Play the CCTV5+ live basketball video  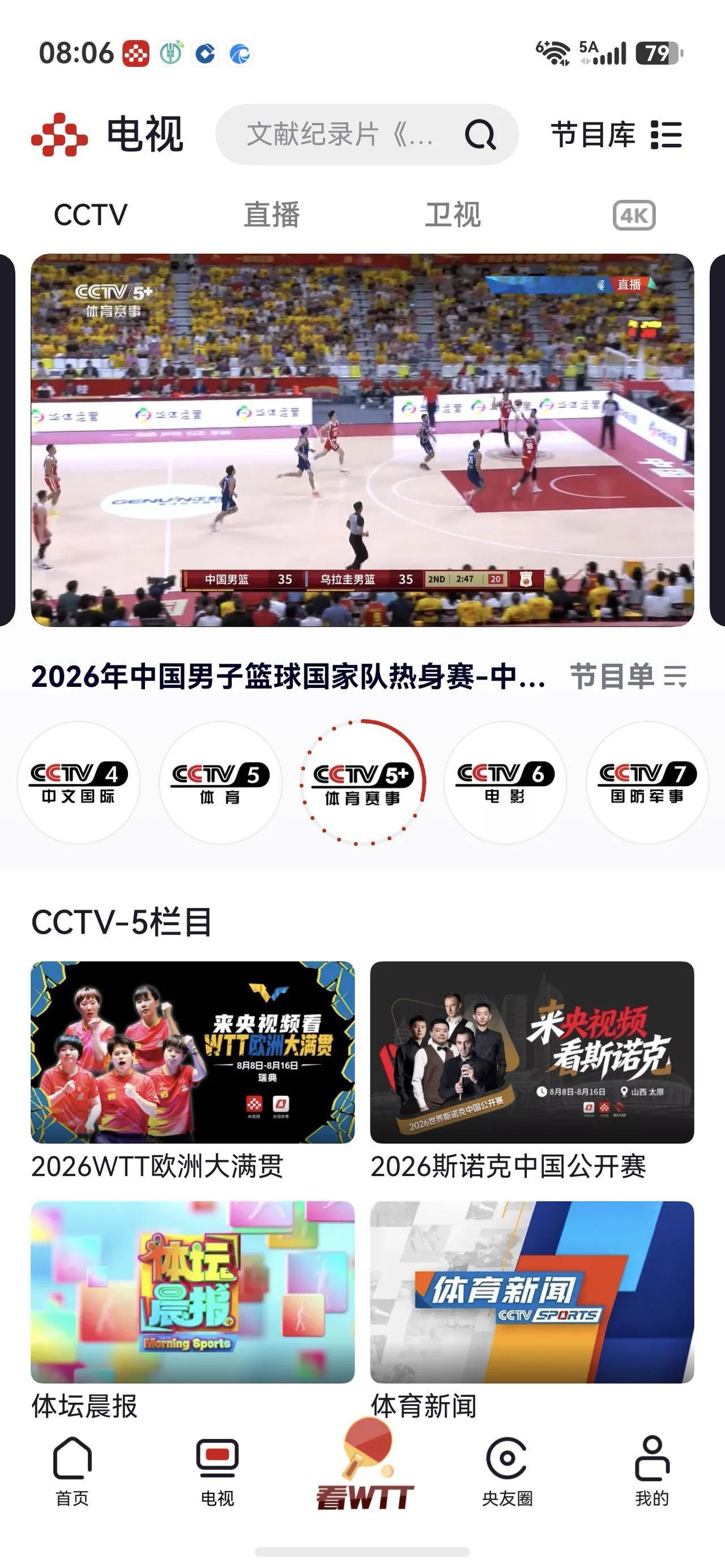click(362, 440)
